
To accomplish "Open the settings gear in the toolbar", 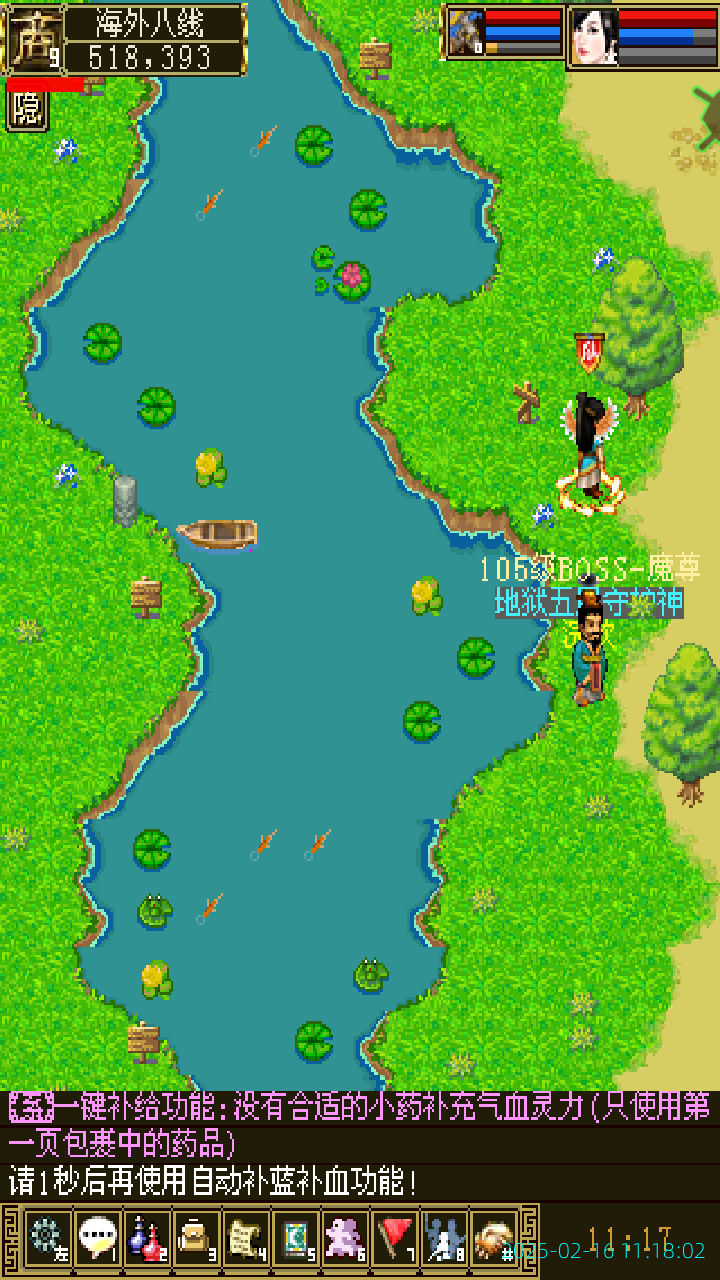I will click(x=46, y=1238).
